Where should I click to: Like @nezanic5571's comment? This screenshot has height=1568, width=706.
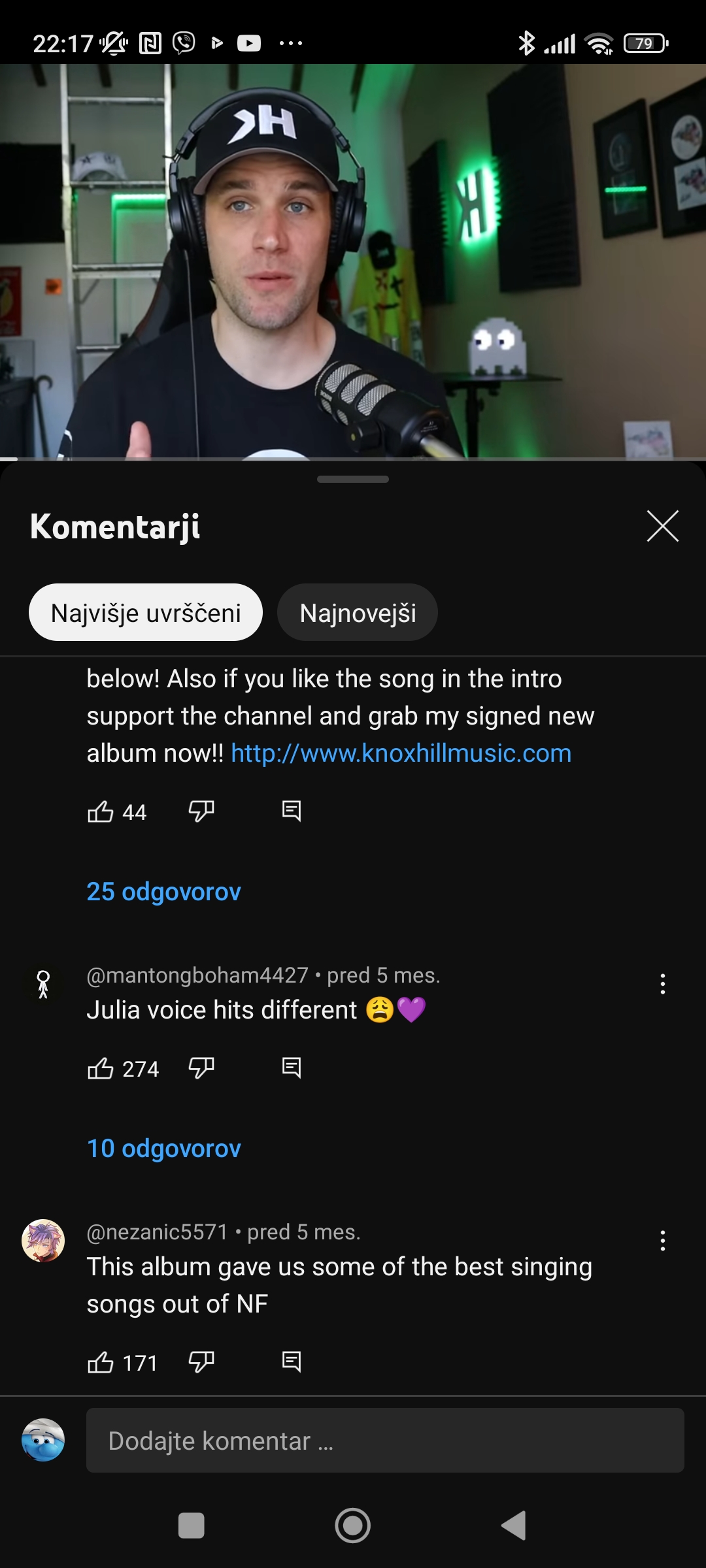coord(101,1363)
